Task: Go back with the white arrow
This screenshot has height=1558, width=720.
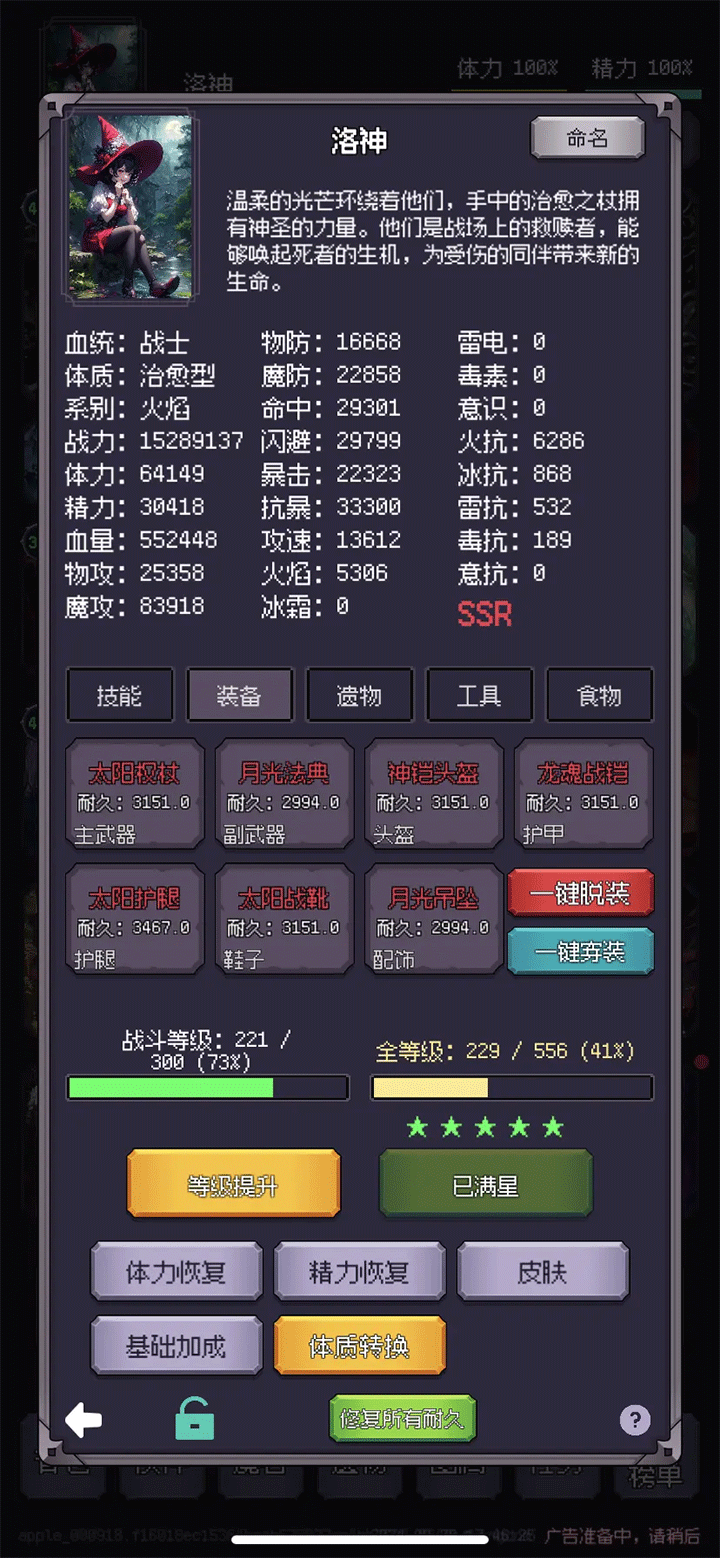Action: point(84,1419)
